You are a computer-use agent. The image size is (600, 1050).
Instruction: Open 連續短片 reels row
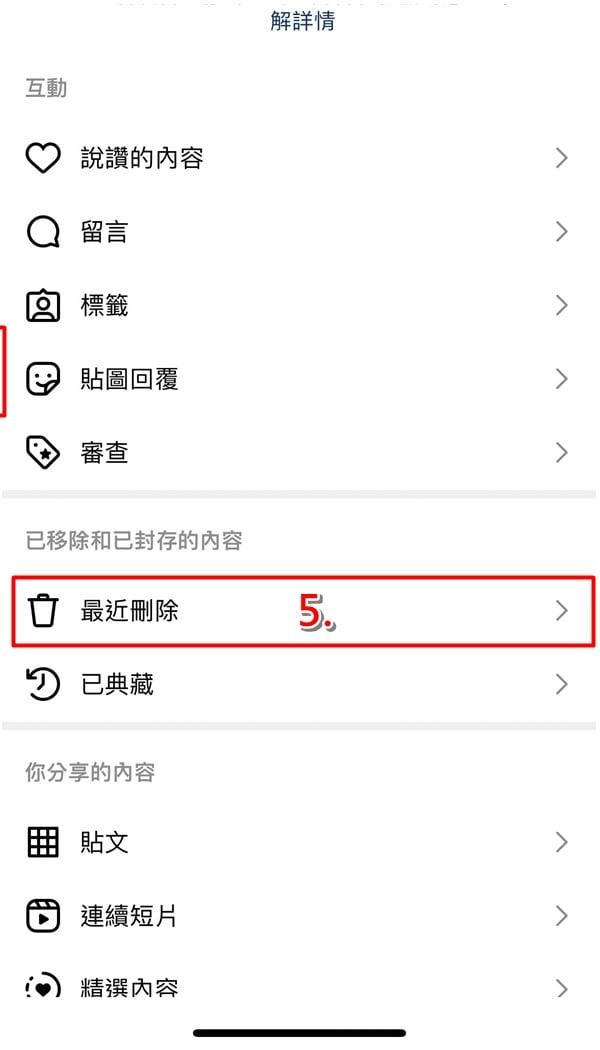[300, 916]
